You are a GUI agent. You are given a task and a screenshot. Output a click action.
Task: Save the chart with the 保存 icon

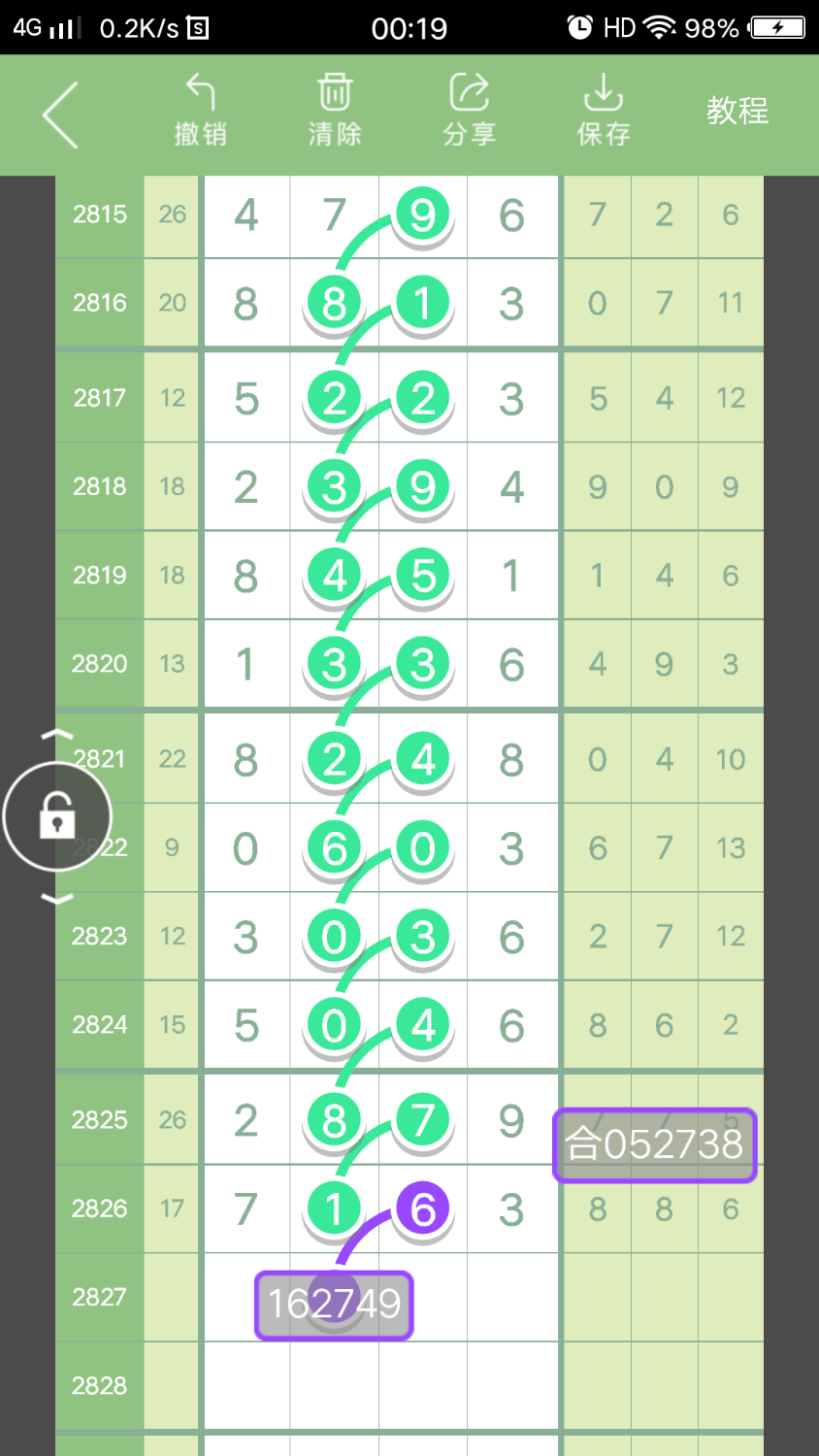[x=603, y=109]
